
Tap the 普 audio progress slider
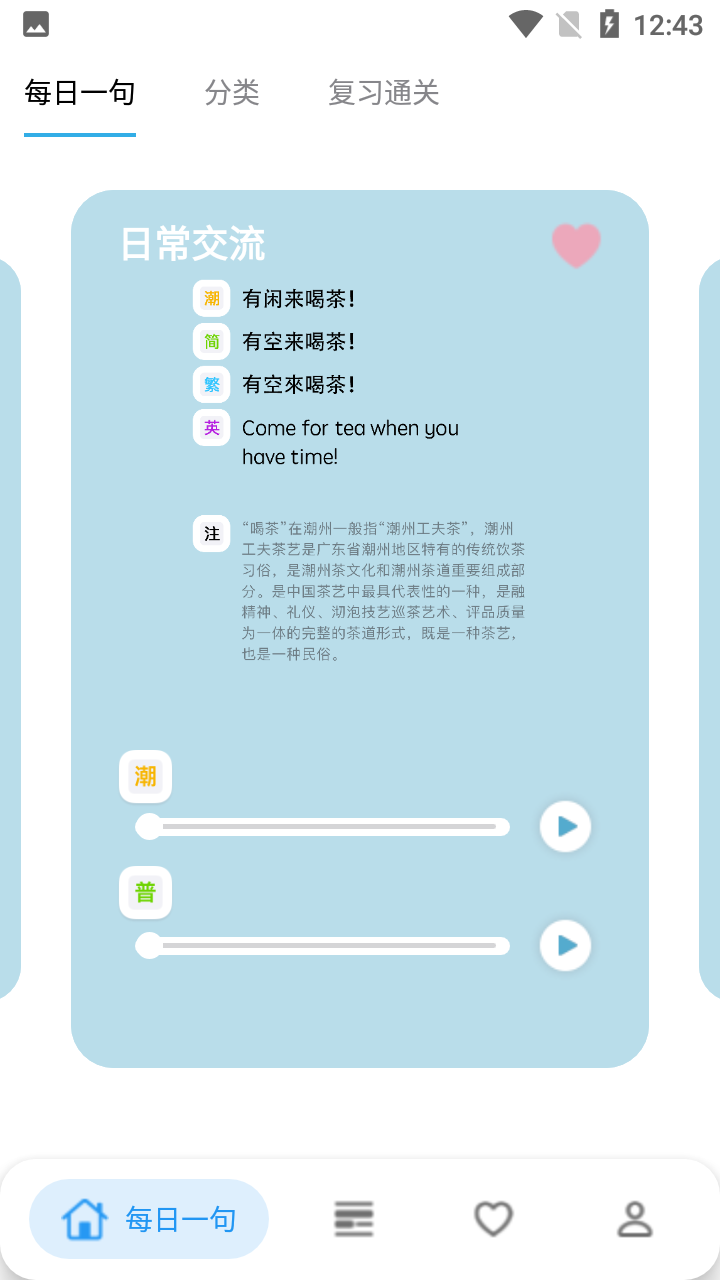[322, 945]
